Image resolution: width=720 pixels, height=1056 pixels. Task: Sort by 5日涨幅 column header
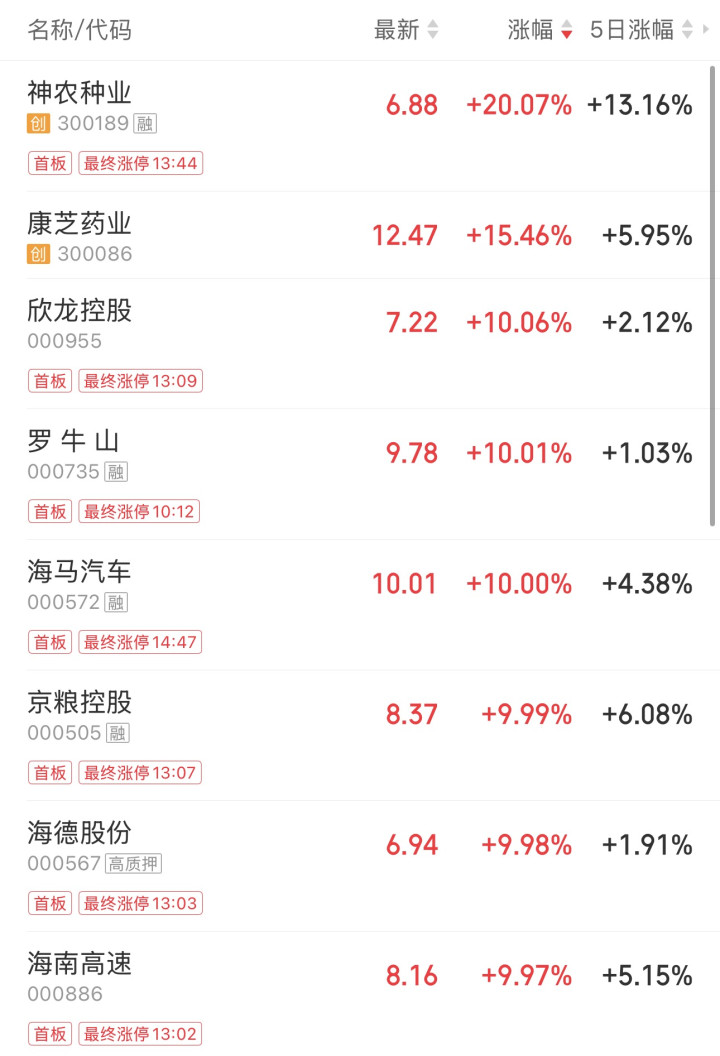coord(640,30)
